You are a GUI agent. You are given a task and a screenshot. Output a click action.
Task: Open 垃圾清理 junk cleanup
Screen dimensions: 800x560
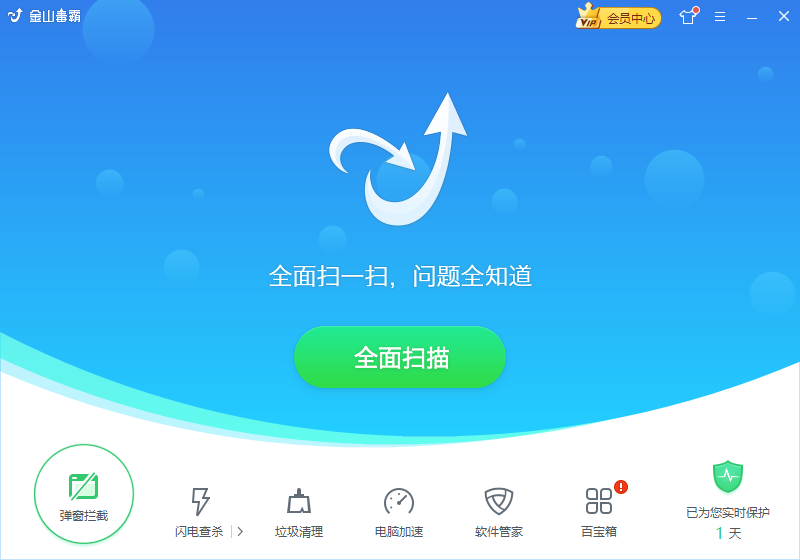[299, 510]
